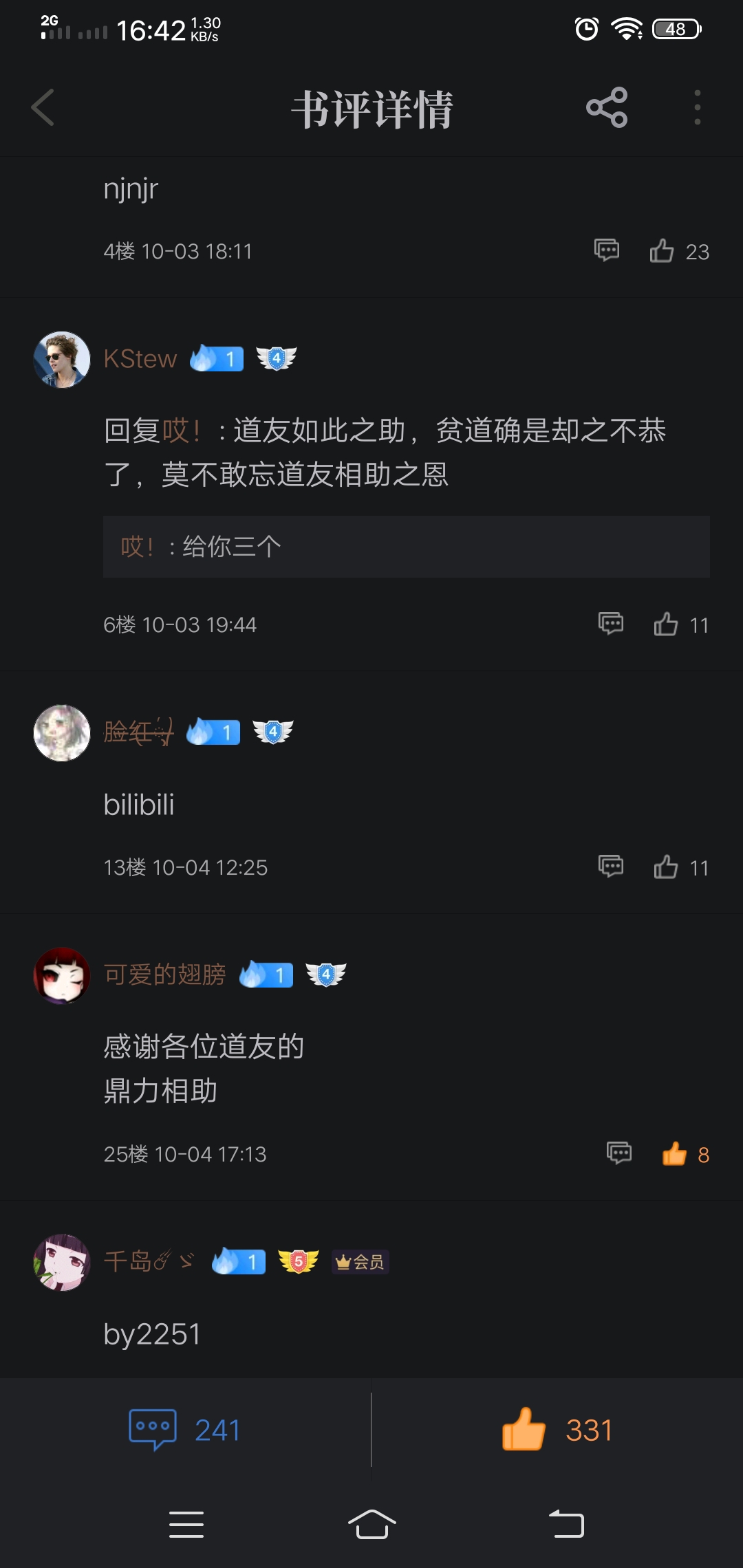Open the avatar of the by2251 commenter
The width and height of the screenshot is (743, 1568).
(x=62, y=1263)
